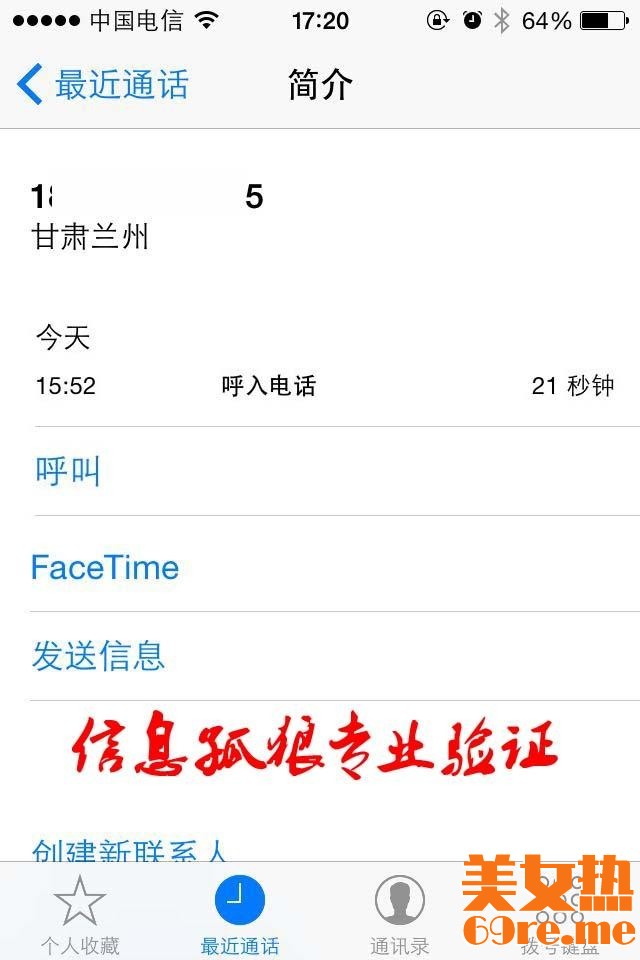This screenshot has width=640, height=960.
Task: Select 发送信息 to send a message
Action: click(98, 657)
